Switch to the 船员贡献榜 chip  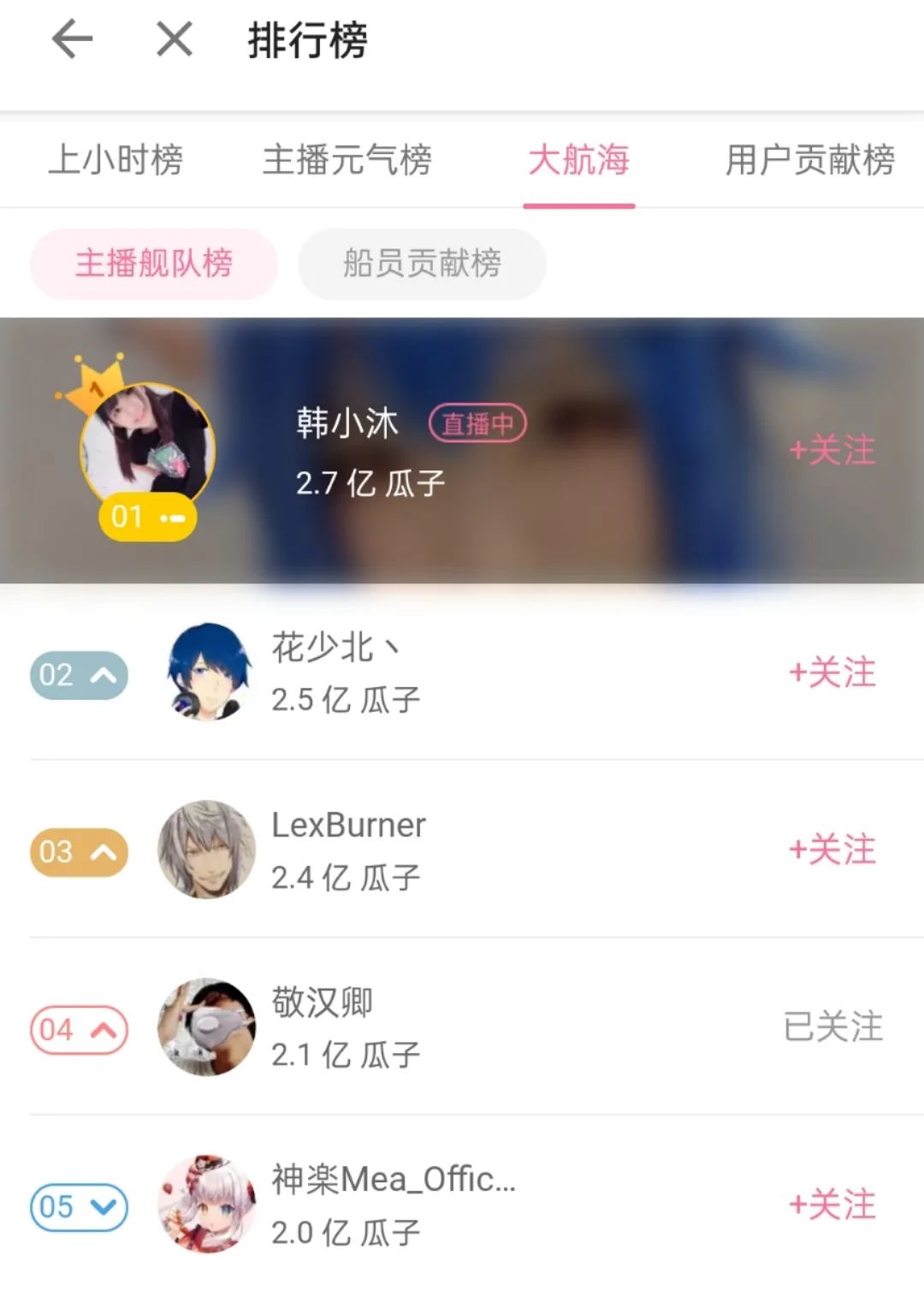[x=422, y=263]
